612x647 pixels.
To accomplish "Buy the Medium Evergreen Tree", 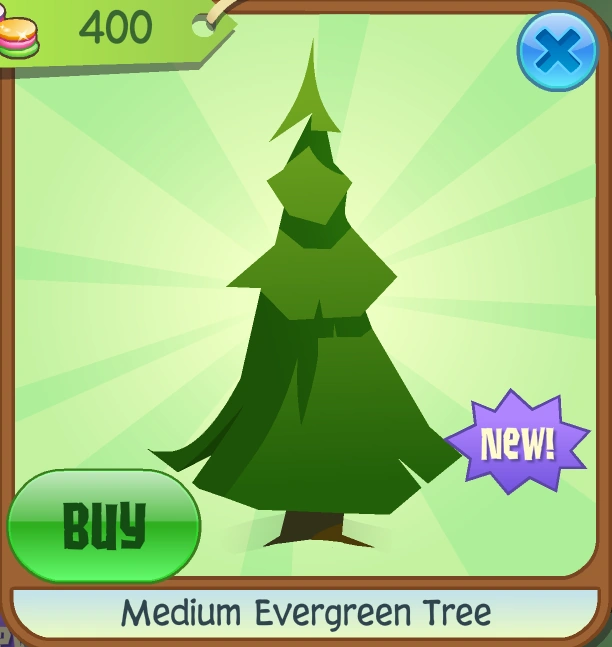I will (x=103, y=524).
